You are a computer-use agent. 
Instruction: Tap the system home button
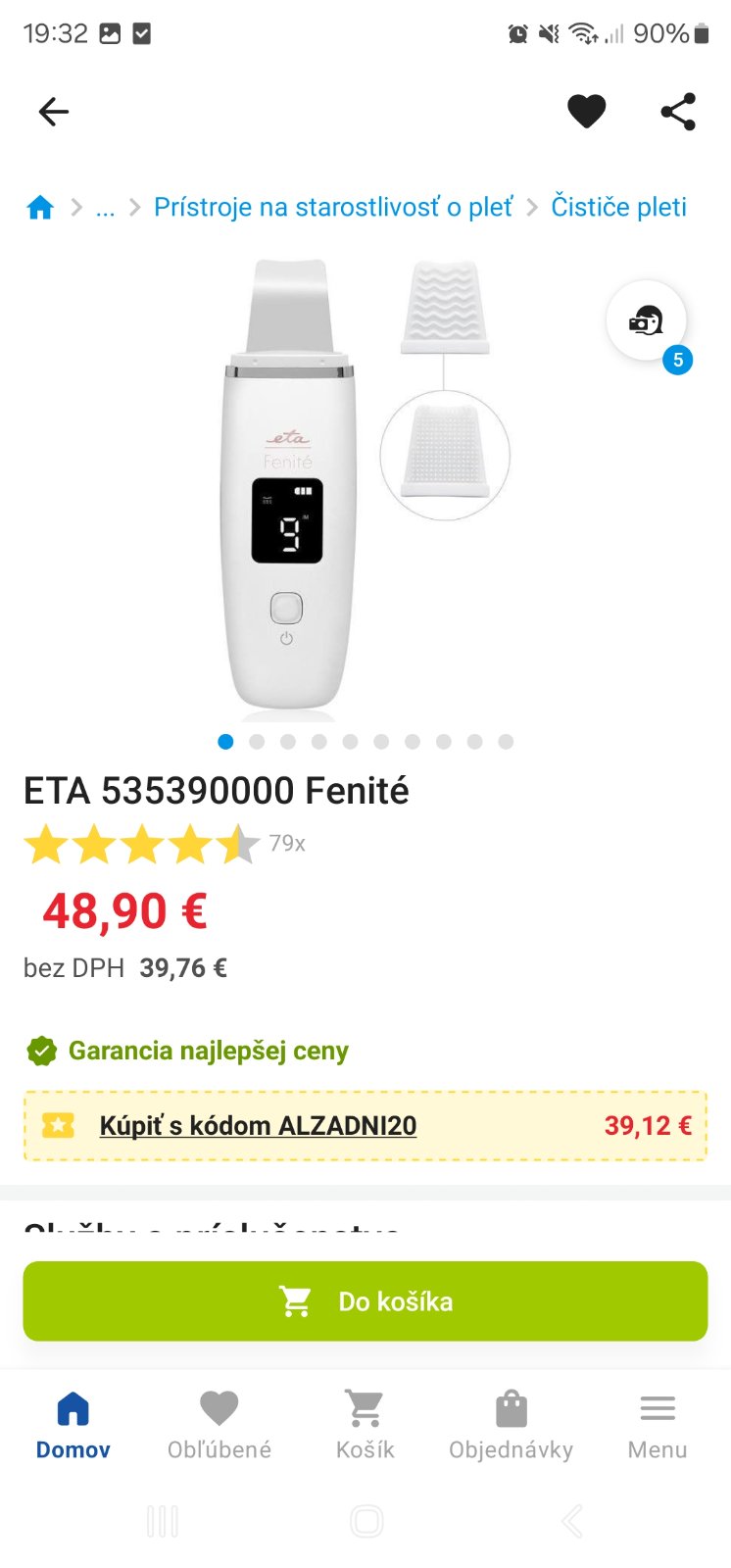[x=365, y=1522]
